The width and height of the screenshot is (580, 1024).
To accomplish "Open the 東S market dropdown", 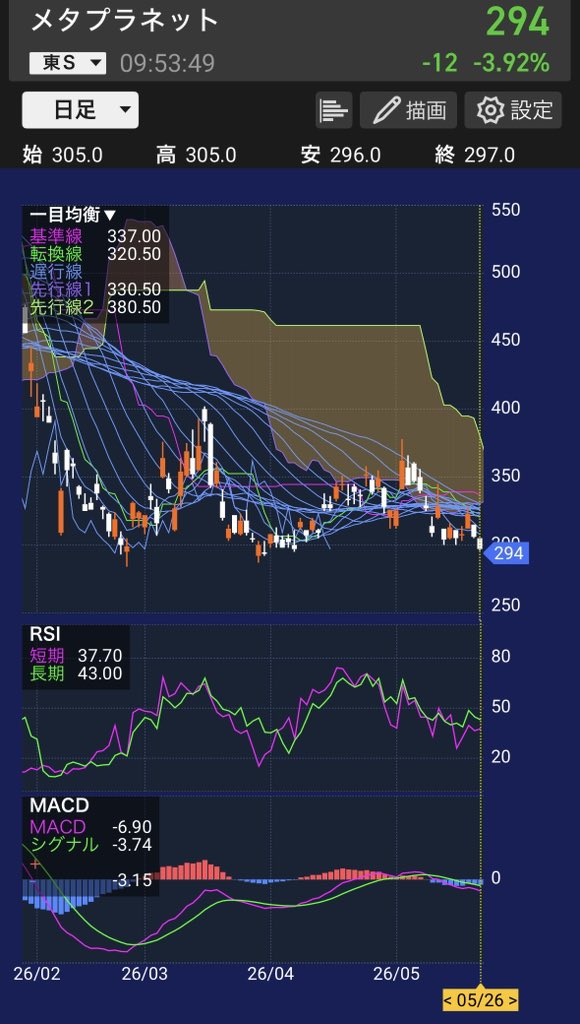I will pyautogui.click(x=67, y=63).
